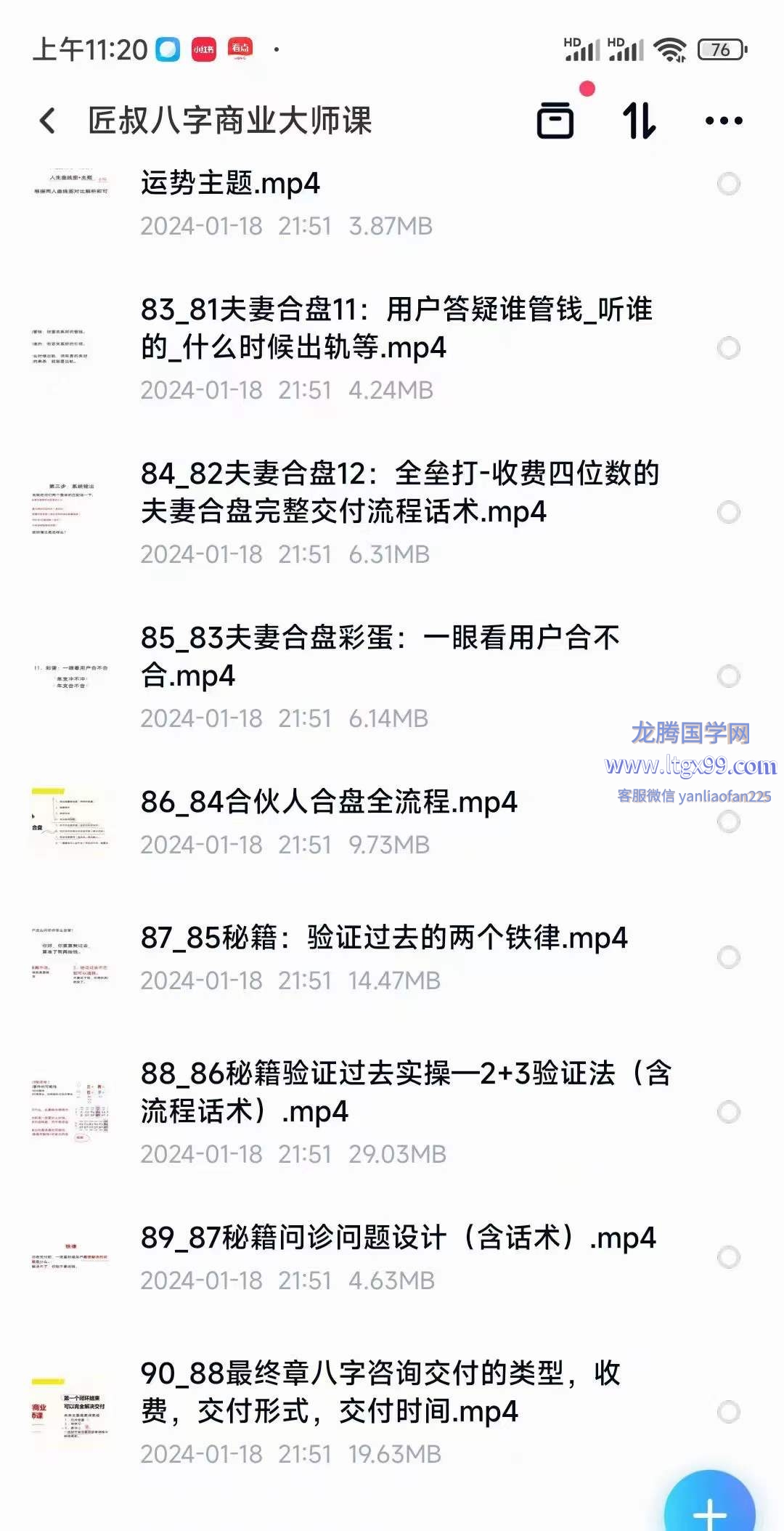Check the circle next to 89_87秘籍问诊问题设计

point(728,1257)
